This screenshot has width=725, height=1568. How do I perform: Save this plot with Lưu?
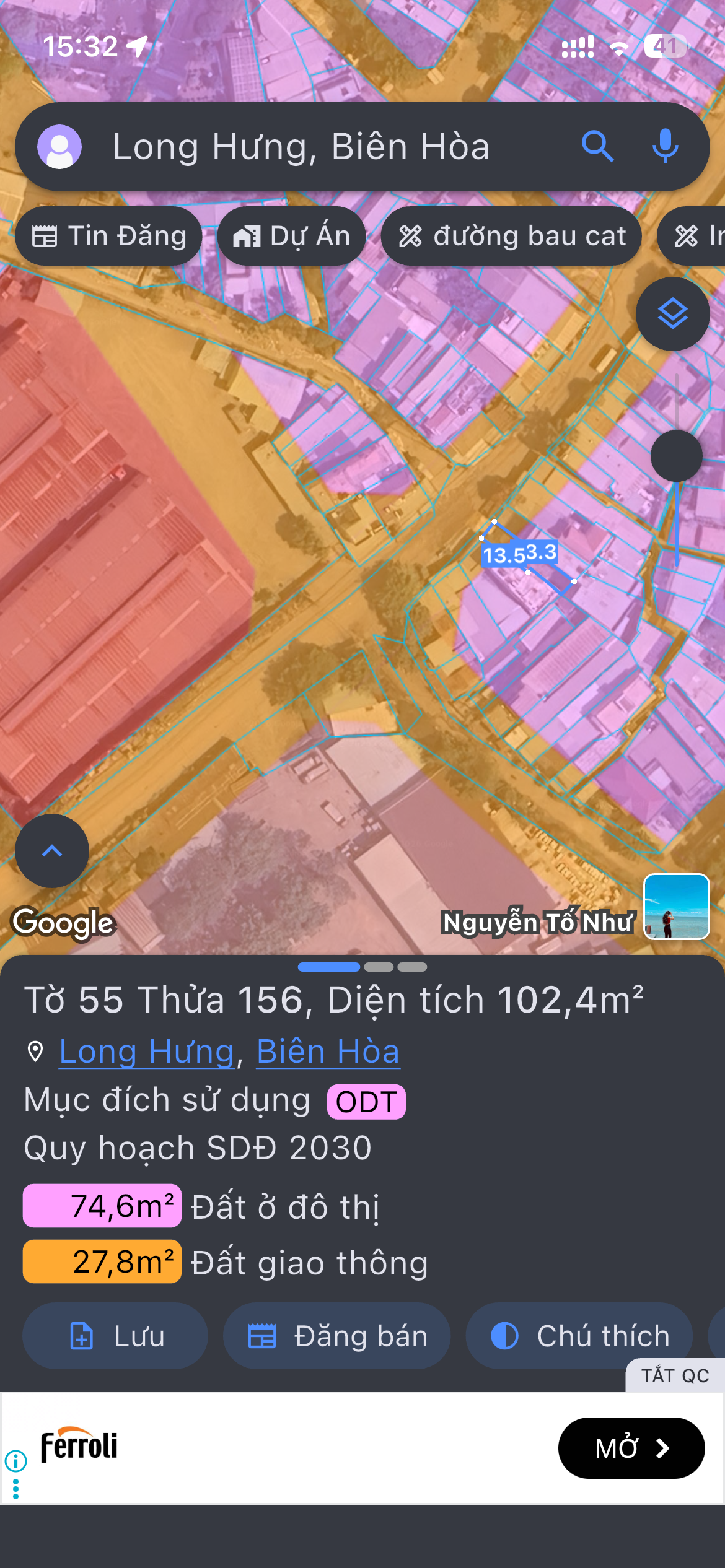coord(115,1336)
